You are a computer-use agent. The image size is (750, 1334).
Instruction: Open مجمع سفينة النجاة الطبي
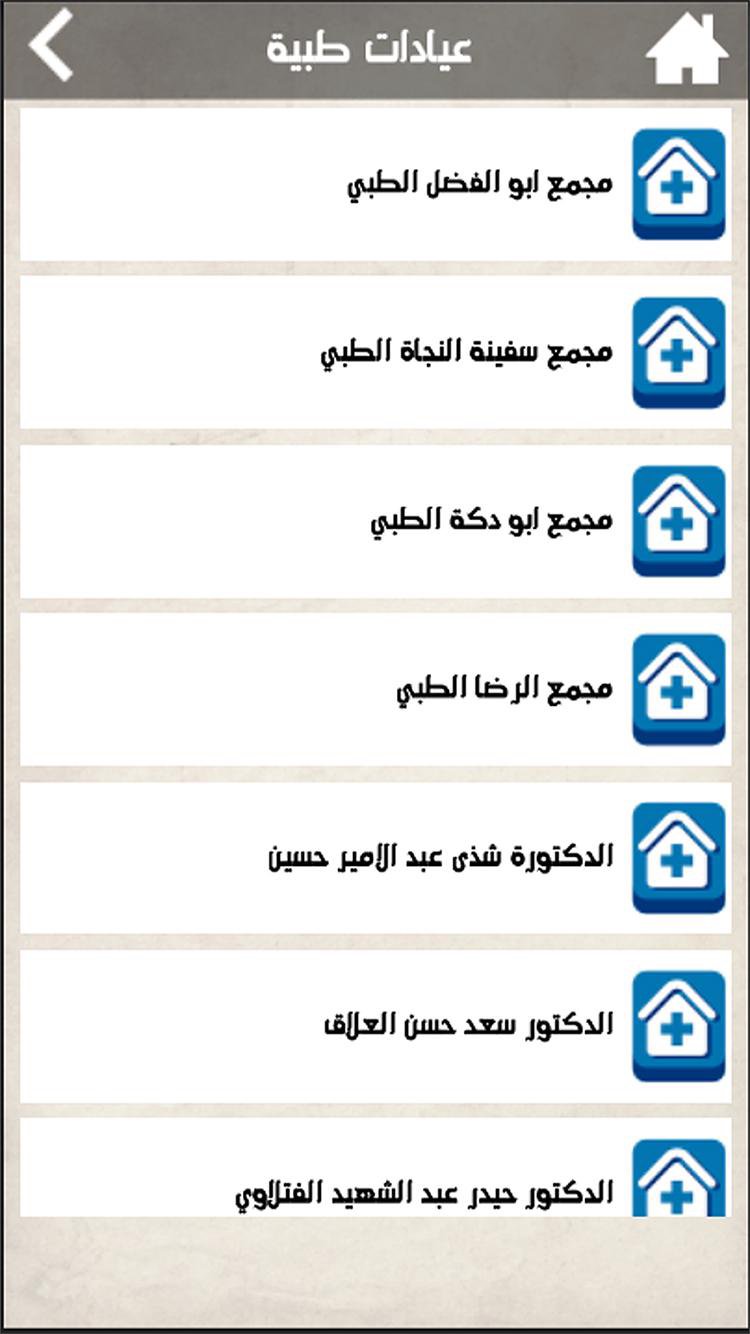pos(376,352)
